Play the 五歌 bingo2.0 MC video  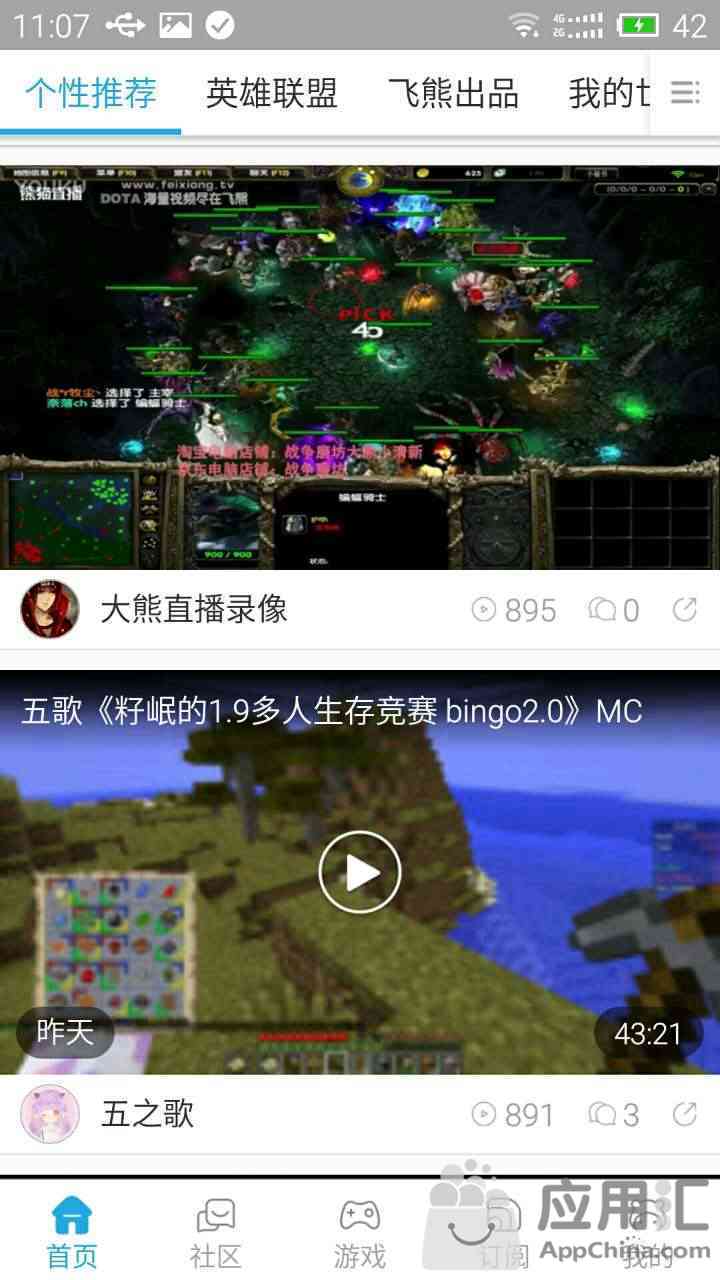click(x=360, y=872)
